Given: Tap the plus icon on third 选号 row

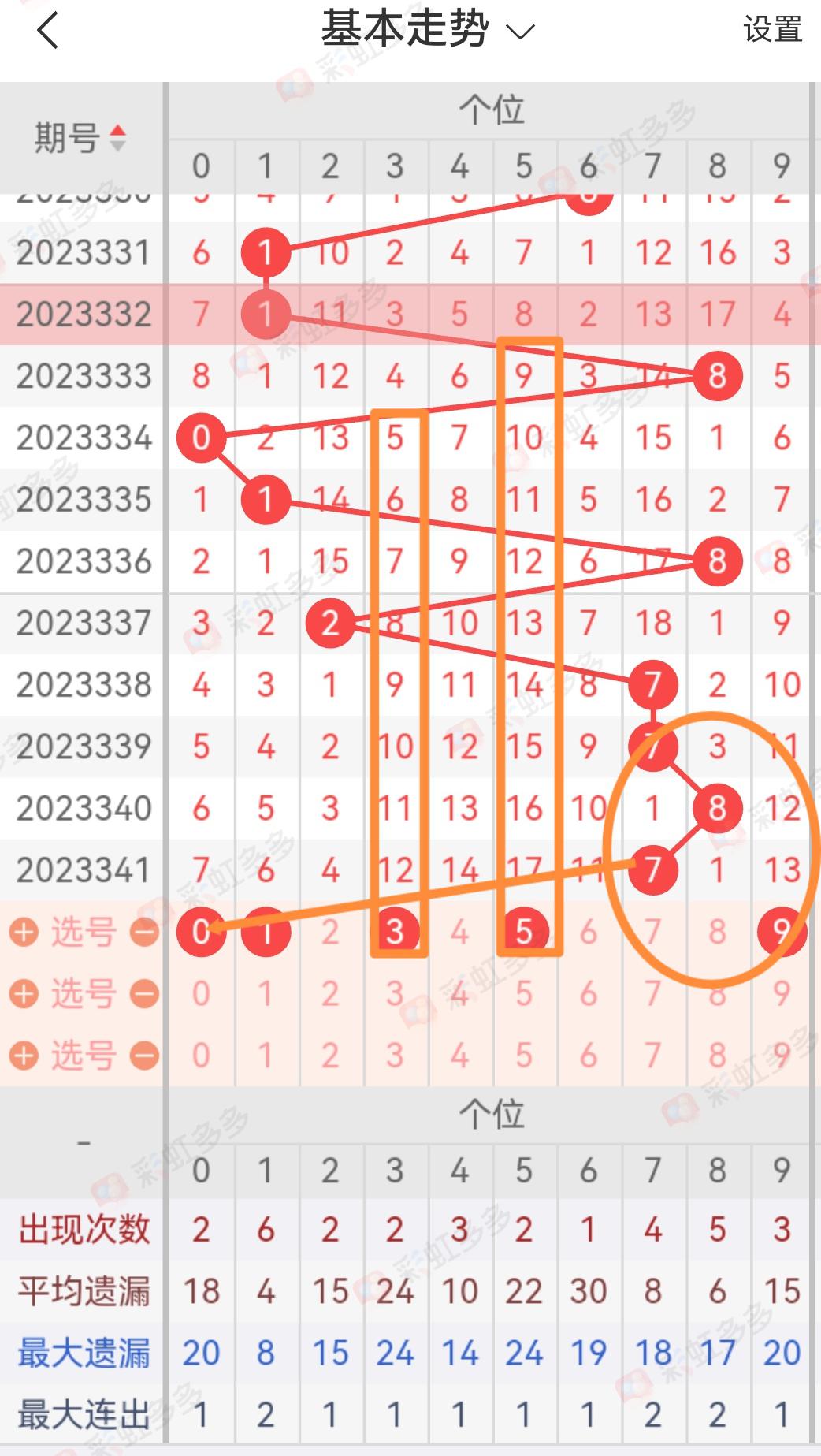Looking at the screenshot, I should point(24,1056).
